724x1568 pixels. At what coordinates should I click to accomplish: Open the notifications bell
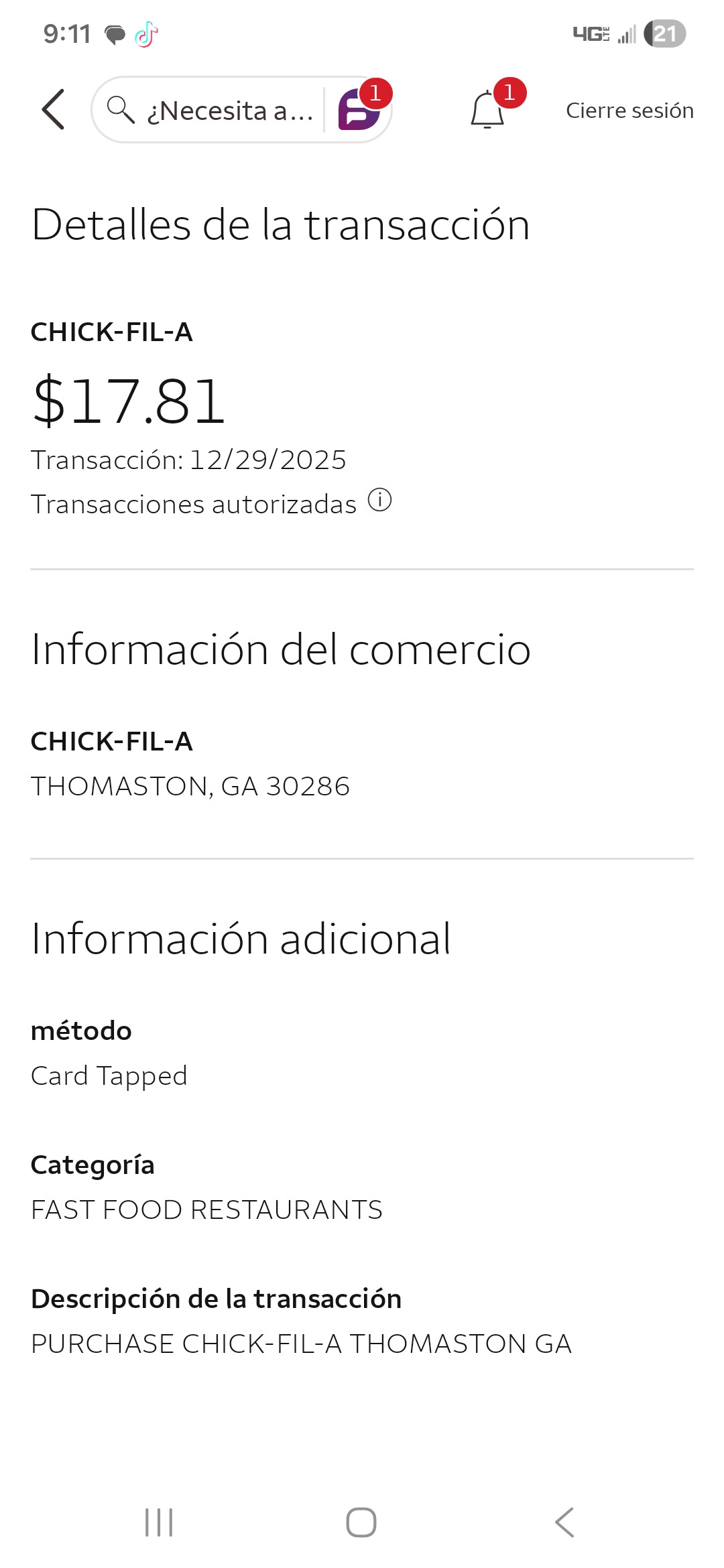point(488,111)
